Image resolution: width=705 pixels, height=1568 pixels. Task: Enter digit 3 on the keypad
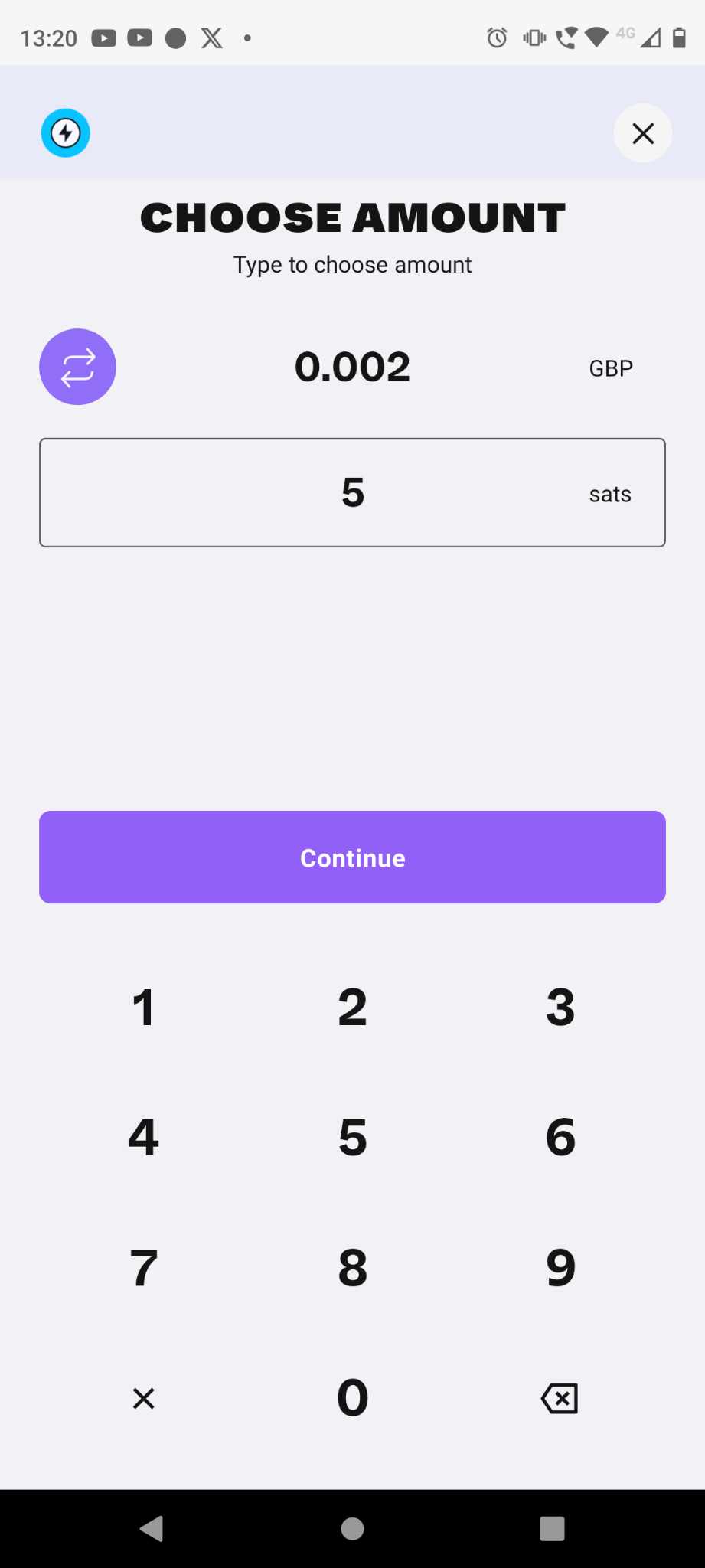[560, 1007]
